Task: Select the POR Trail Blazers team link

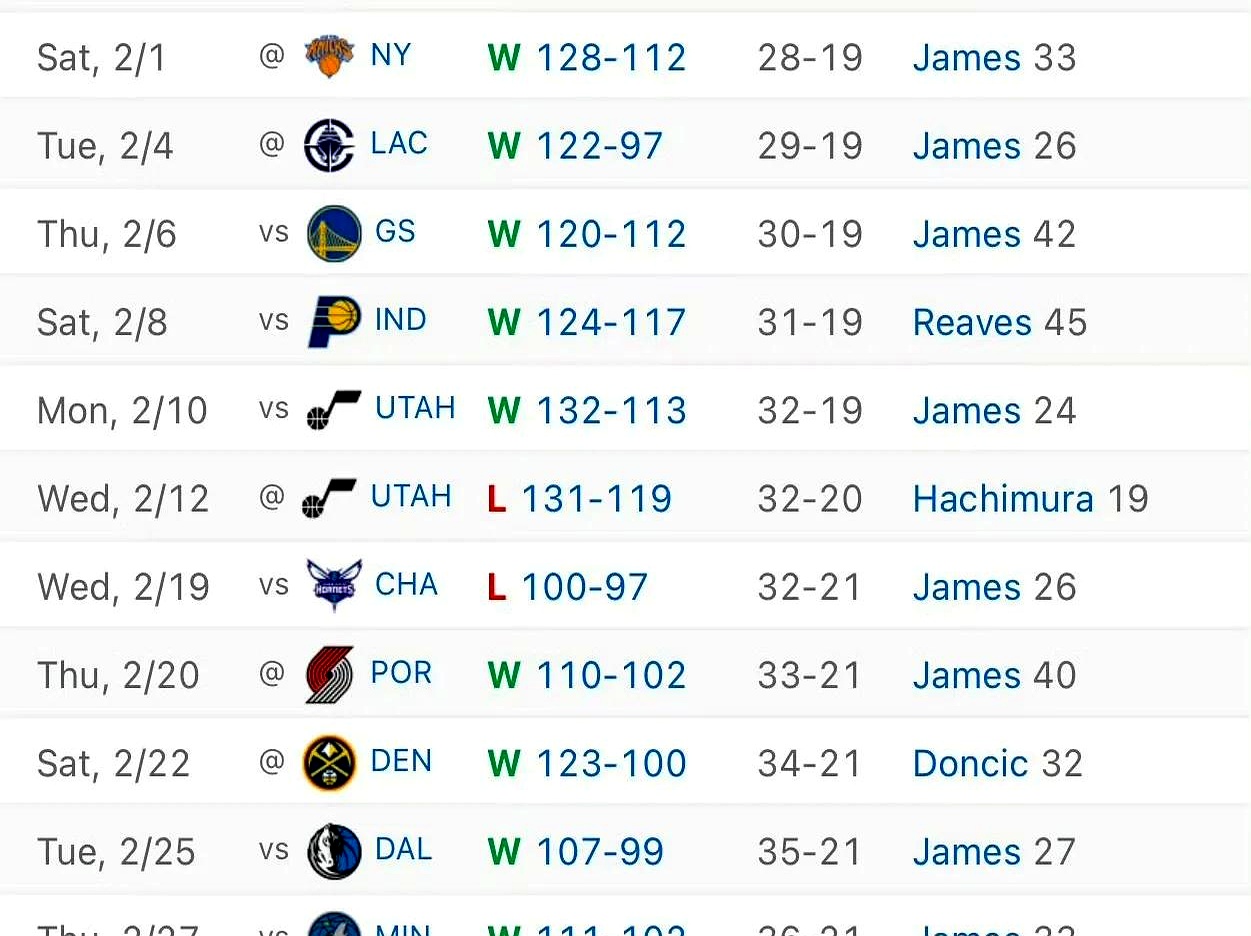Action: coord(401,673)
